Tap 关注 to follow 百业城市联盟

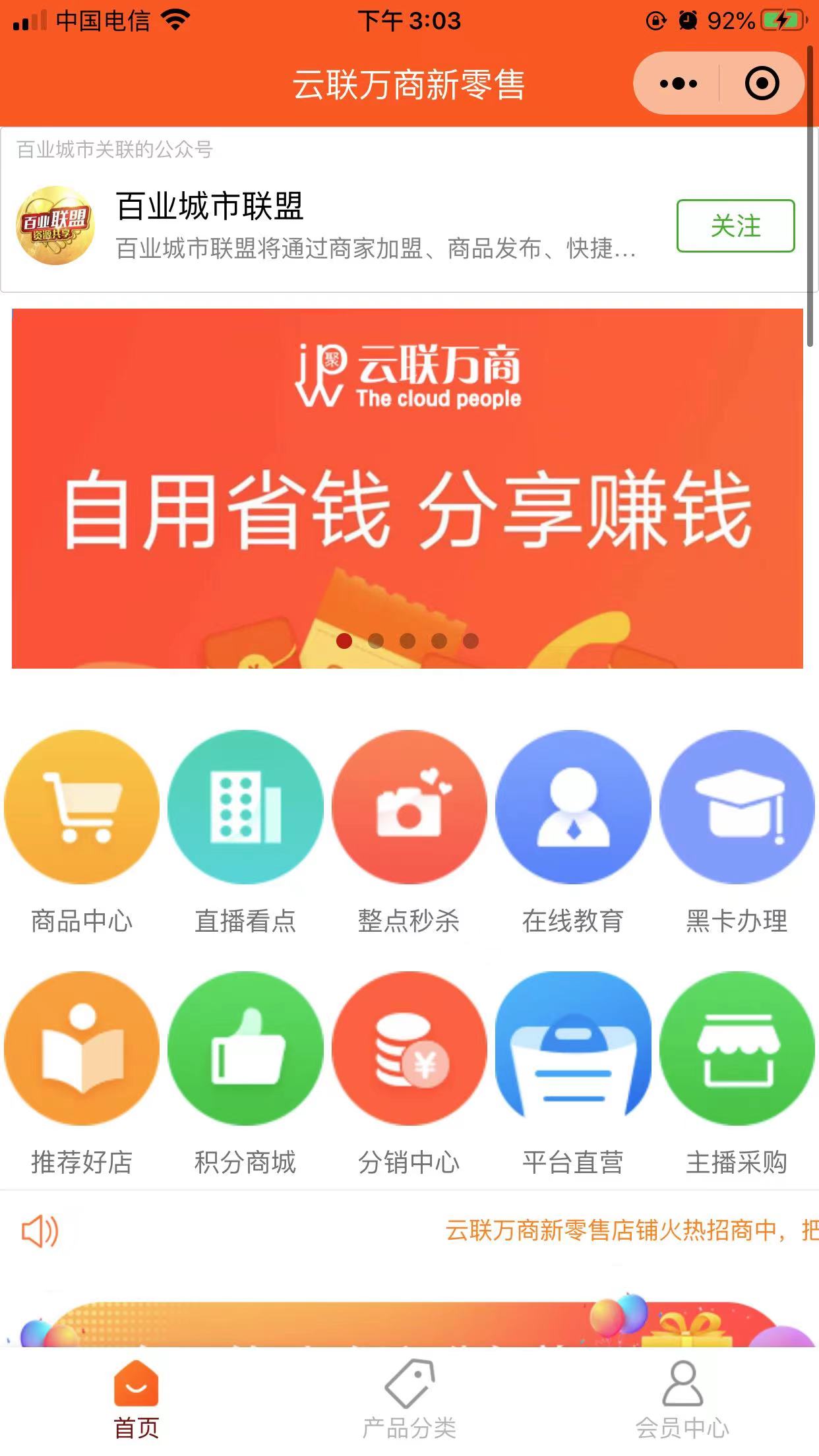735,226
